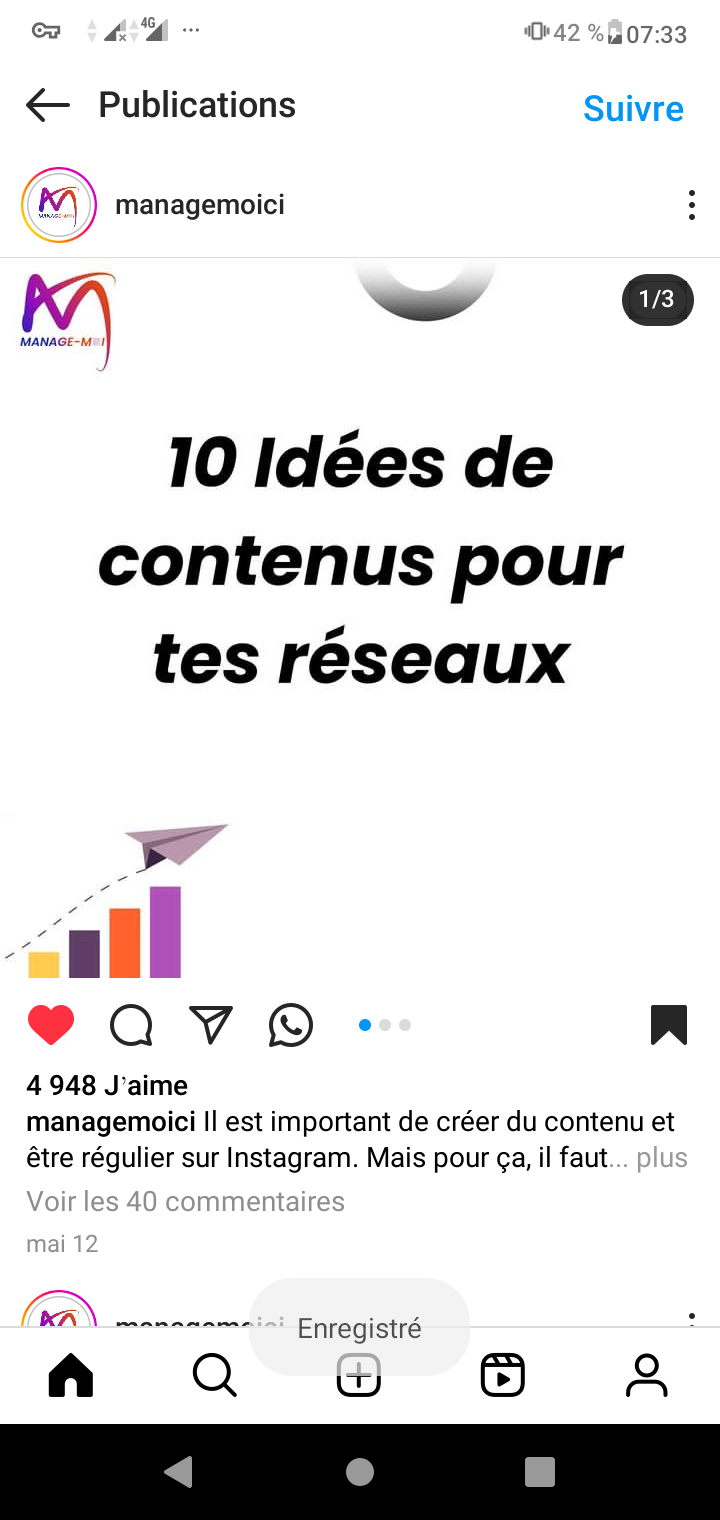The height and width of the screenshot is (1520, 720).
Task: Unlike the post with the heart icon
Action: coord(51,1025)
